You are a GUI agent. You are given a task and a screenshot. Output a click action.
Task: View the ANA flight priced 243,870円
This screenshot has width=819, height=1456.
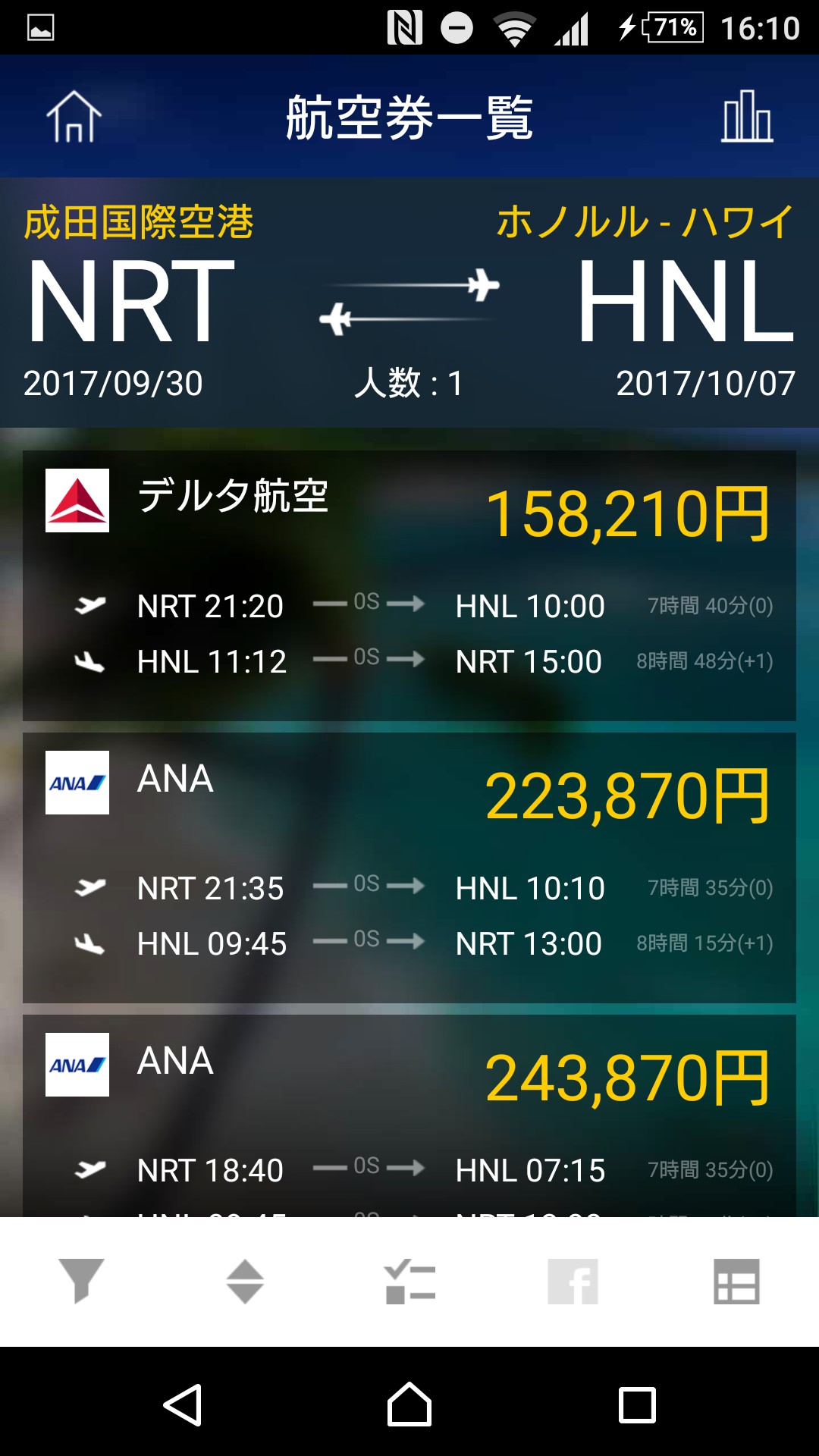[x=409, y=1116]
